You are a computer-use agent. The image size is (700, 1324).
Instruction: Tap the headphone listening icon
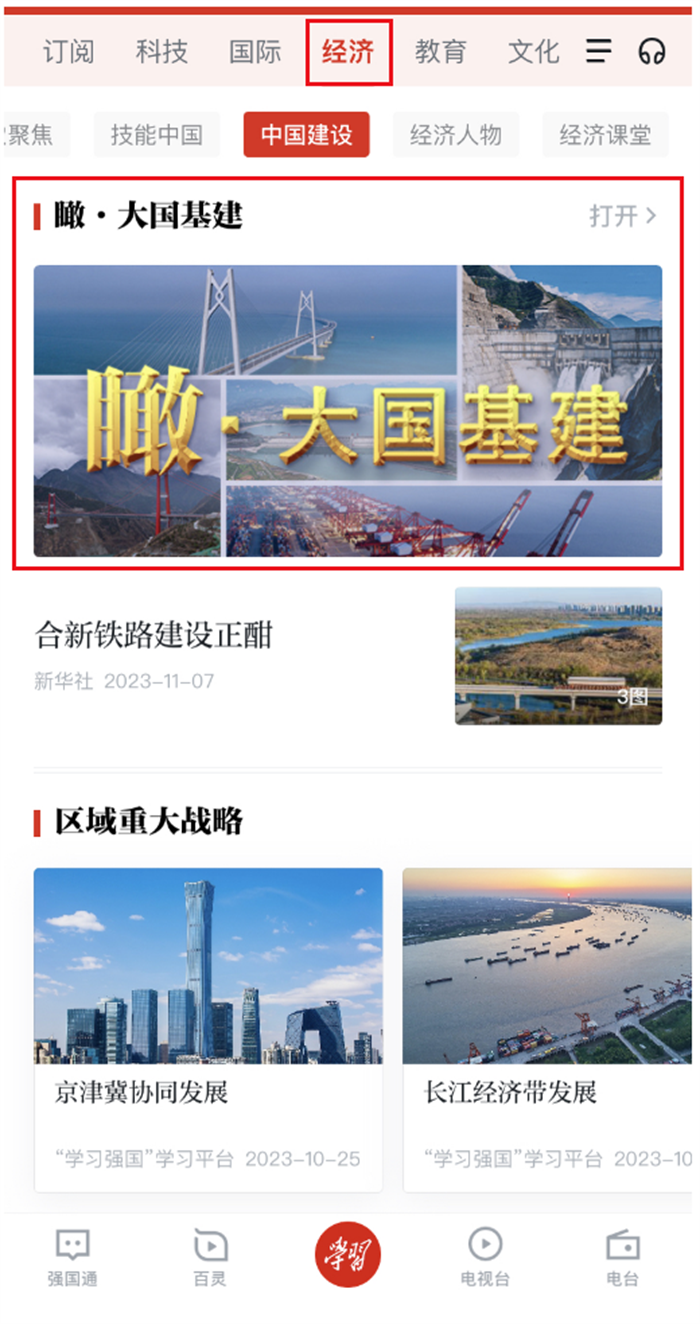(x=652, y=51)
